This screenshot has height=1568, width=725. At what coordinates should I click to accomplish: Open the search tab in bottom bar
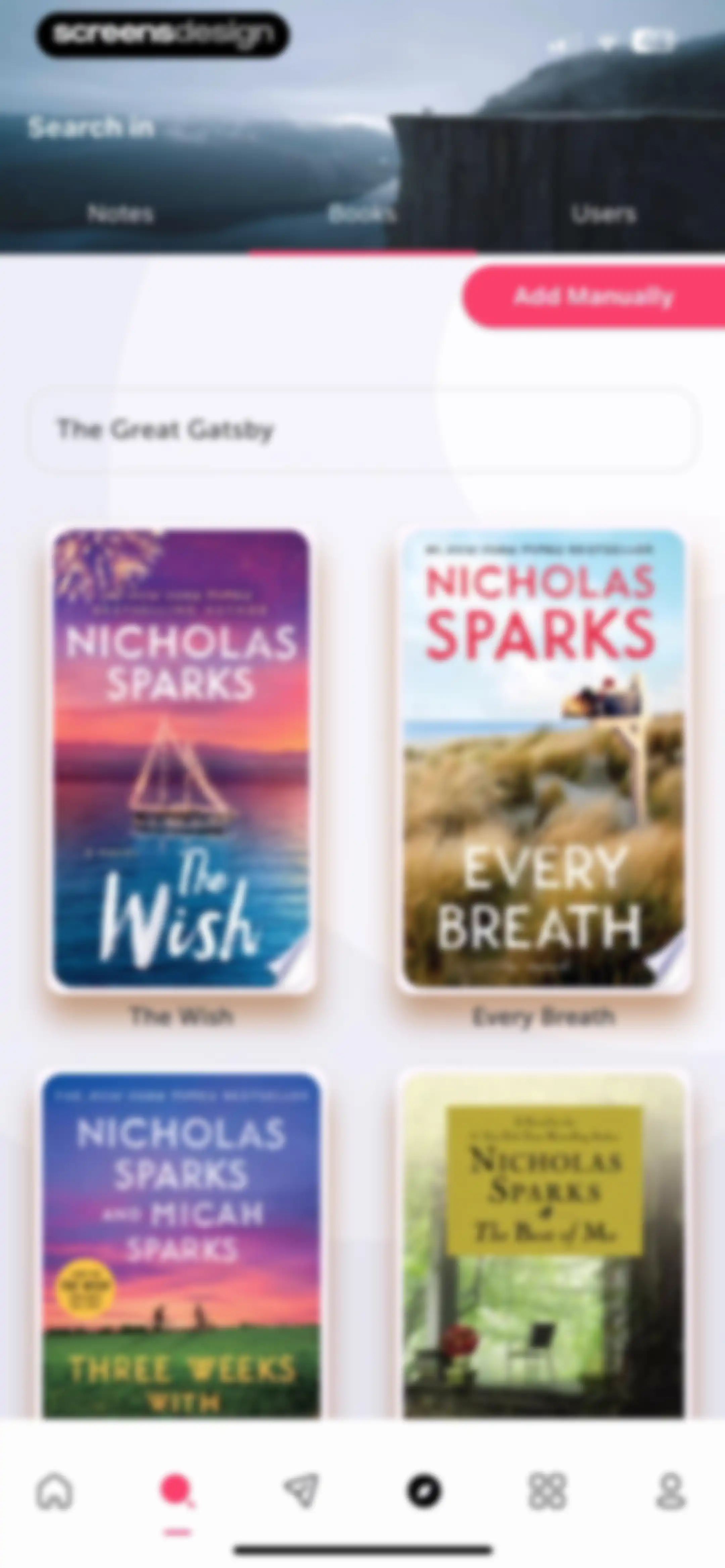pyautogui.click(x=177, y=1491)
